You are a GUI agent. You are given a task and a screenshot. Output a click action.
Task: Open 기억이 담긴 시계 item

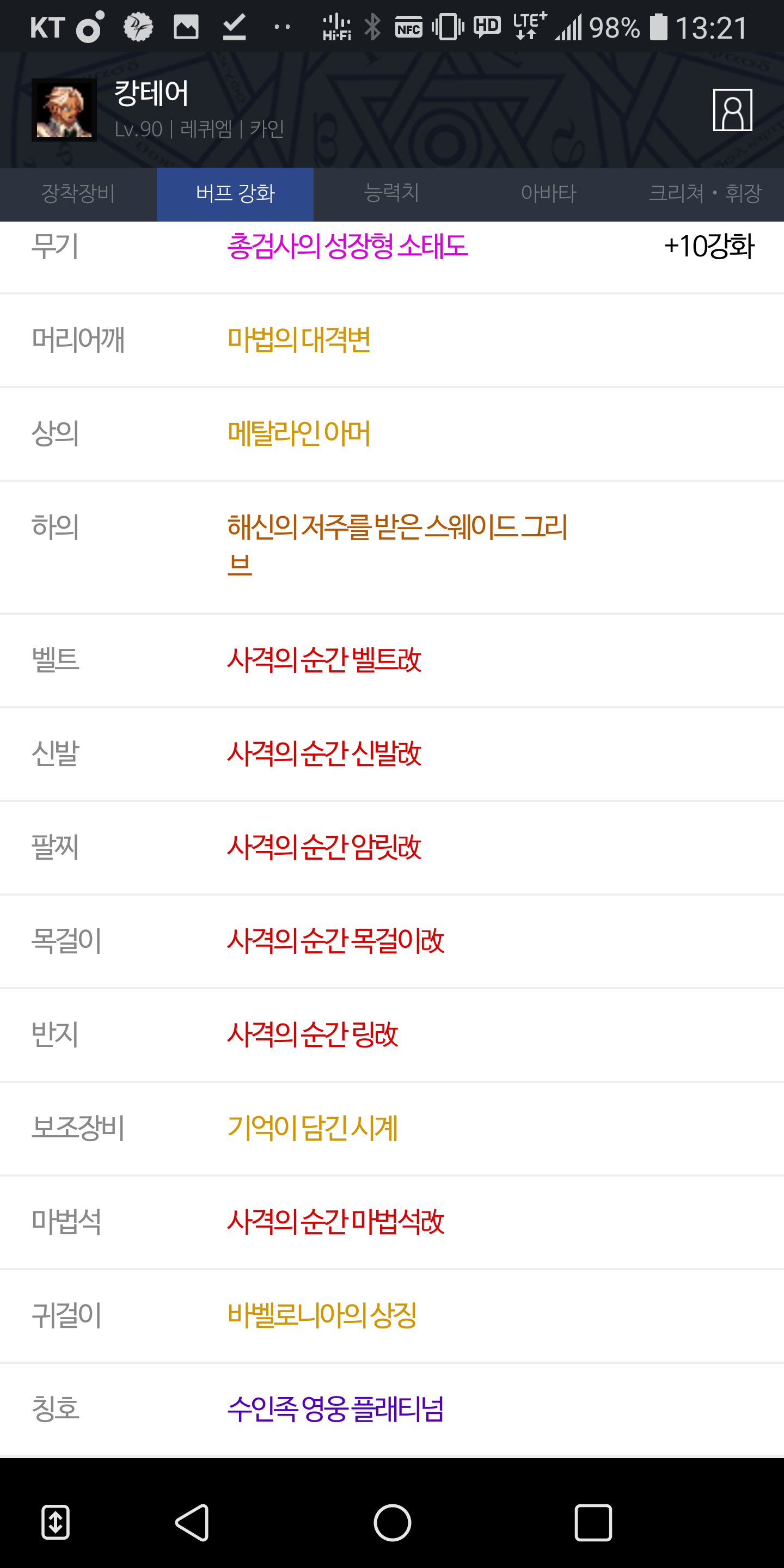[x=313, y=1128]
